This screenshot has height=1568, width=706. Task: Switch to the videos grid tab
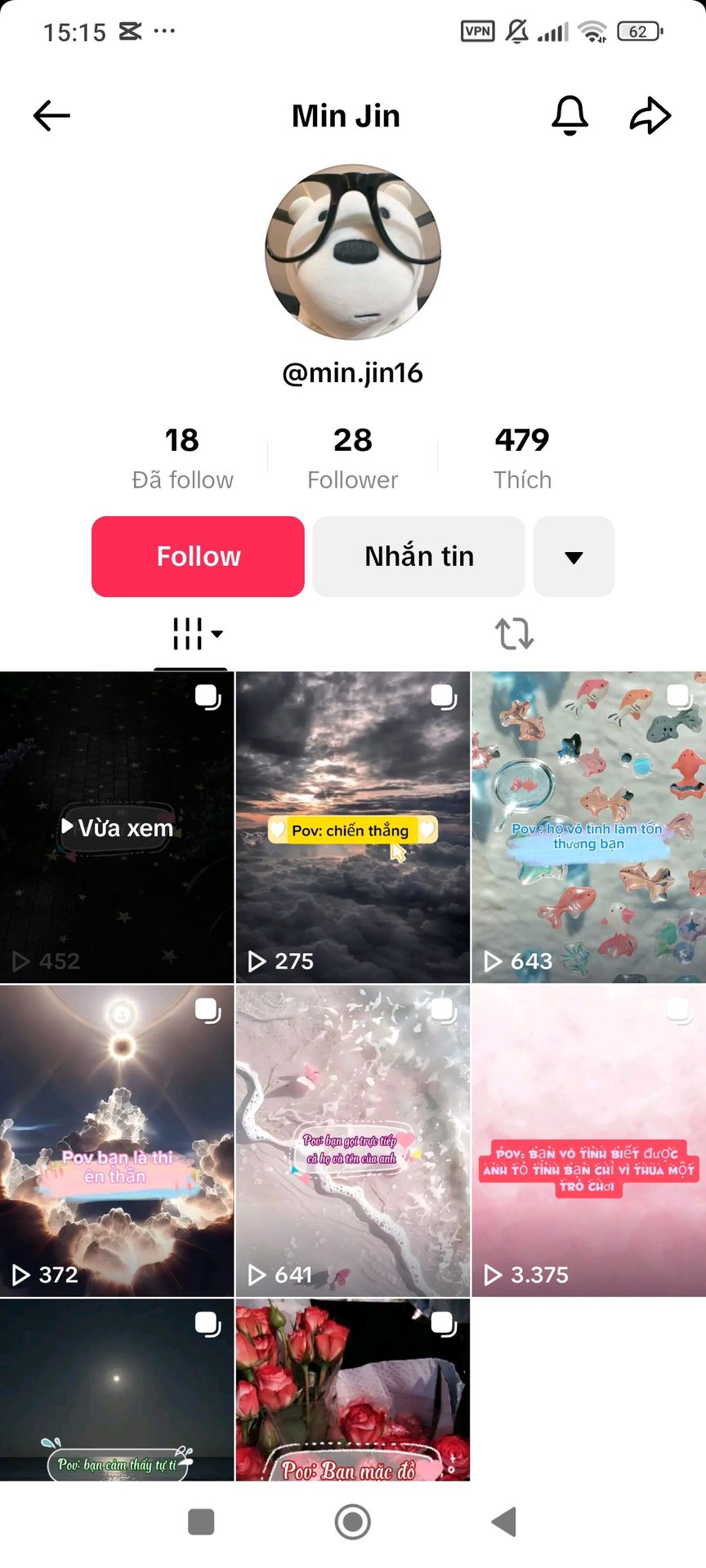point(192,634)
